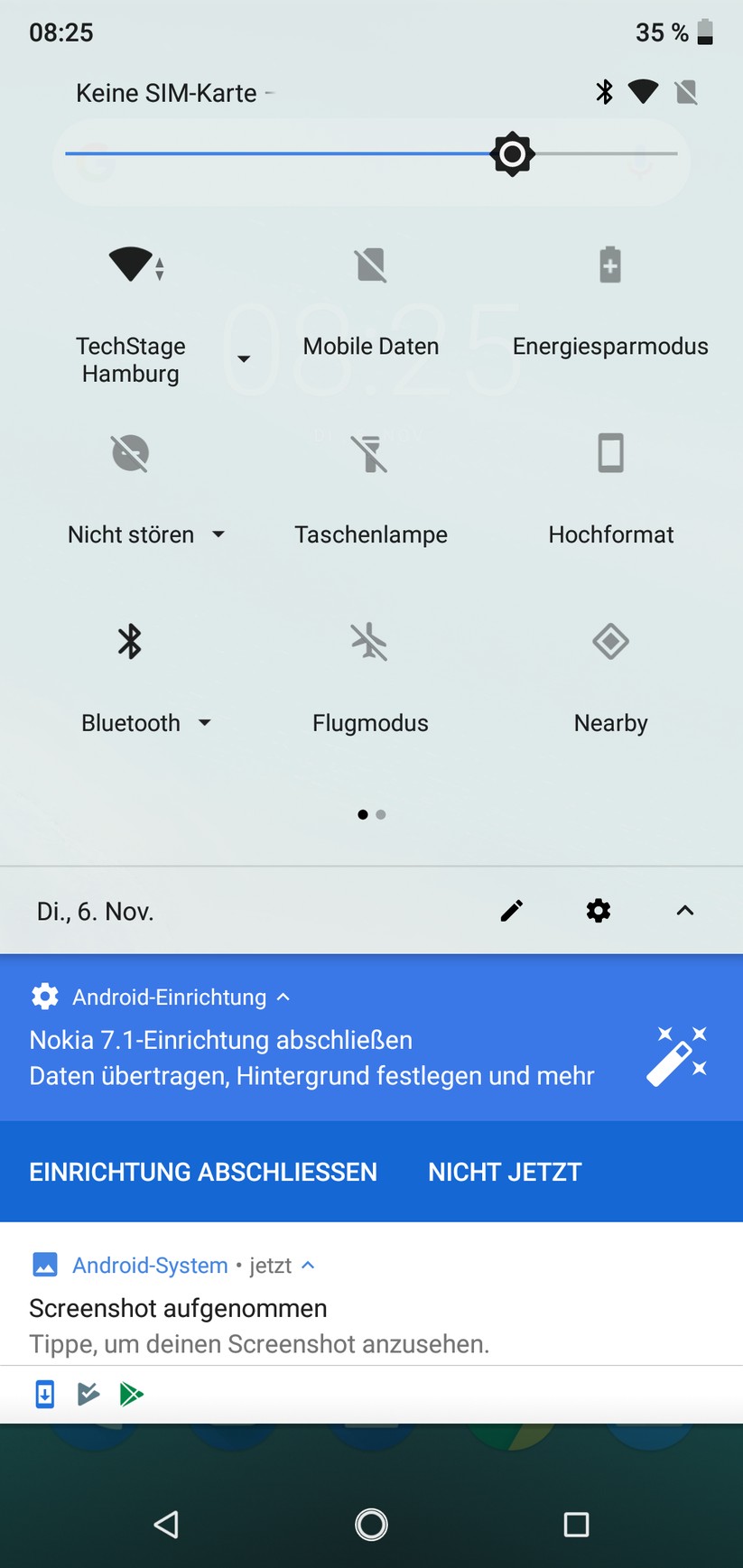The width and height of the screenshot is (743, 1568).
Task: Open the dropdown arrow next to TechStage Hamburg
Action: point(242,358)
